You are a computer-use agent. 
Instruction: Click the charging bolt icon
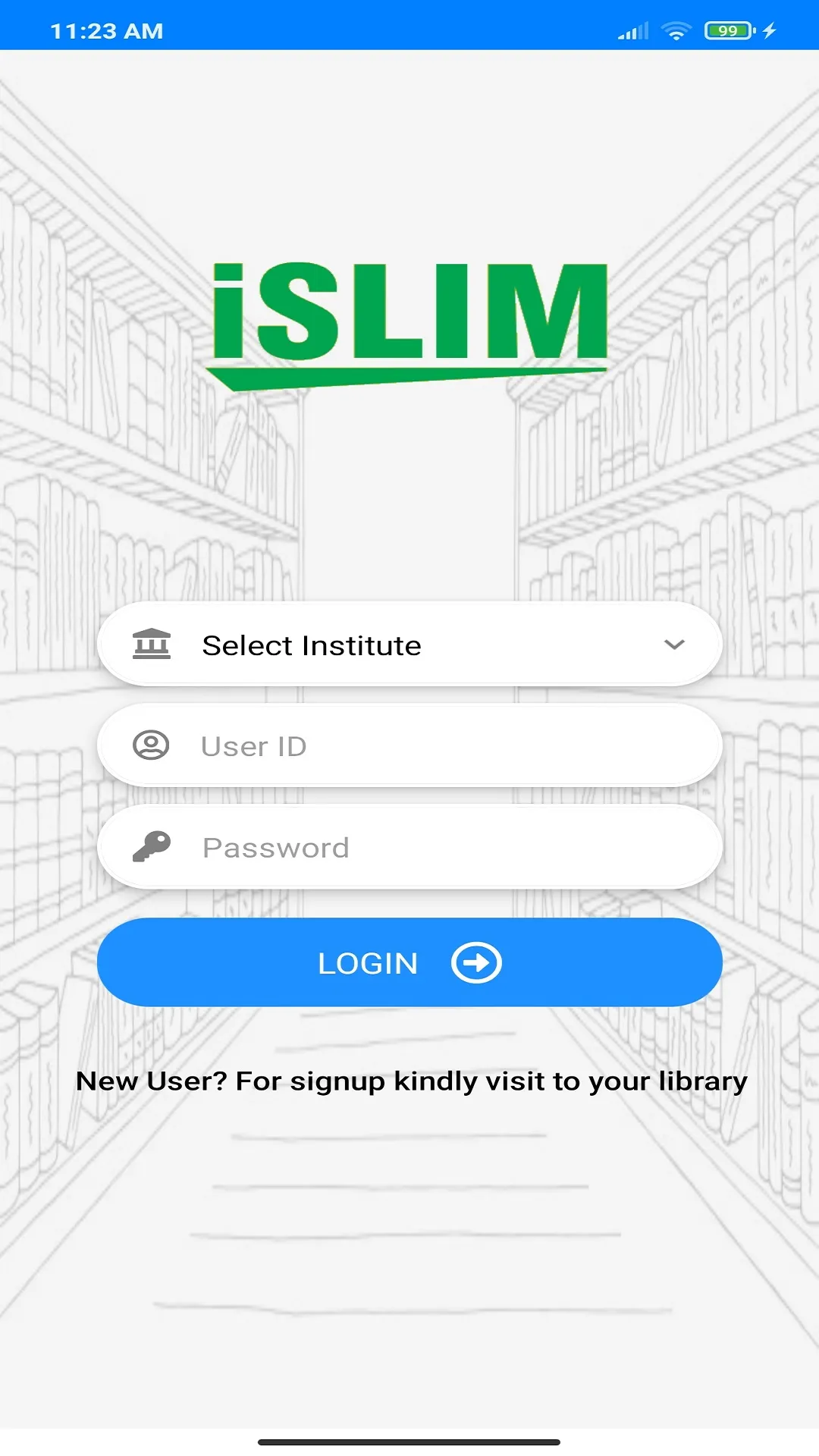coord(769,31)
